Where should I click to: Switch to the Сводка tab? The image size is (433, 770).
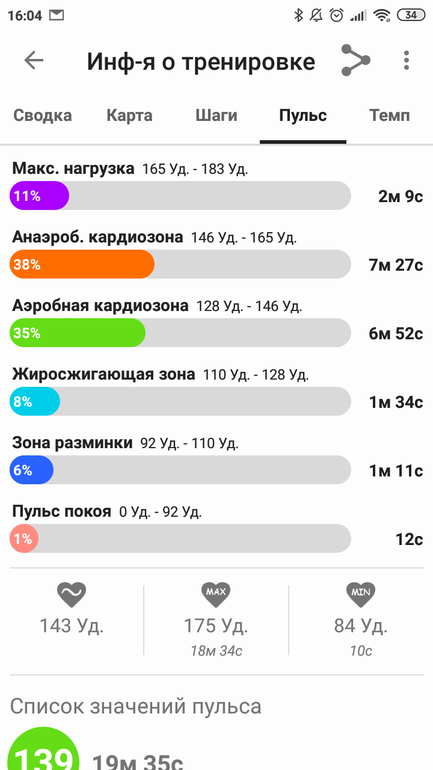coord(42,116)
